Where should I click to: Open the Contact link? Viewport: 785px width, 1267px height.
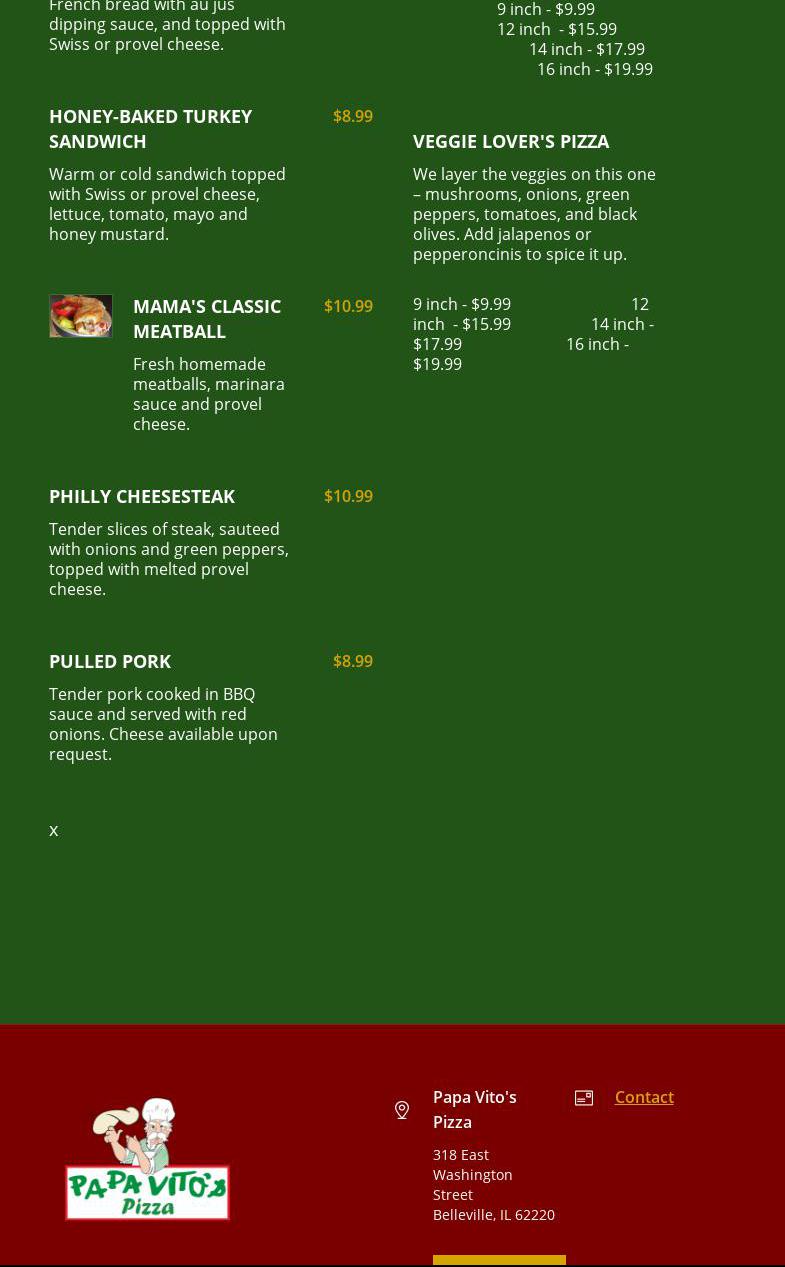click(643, 1097)
